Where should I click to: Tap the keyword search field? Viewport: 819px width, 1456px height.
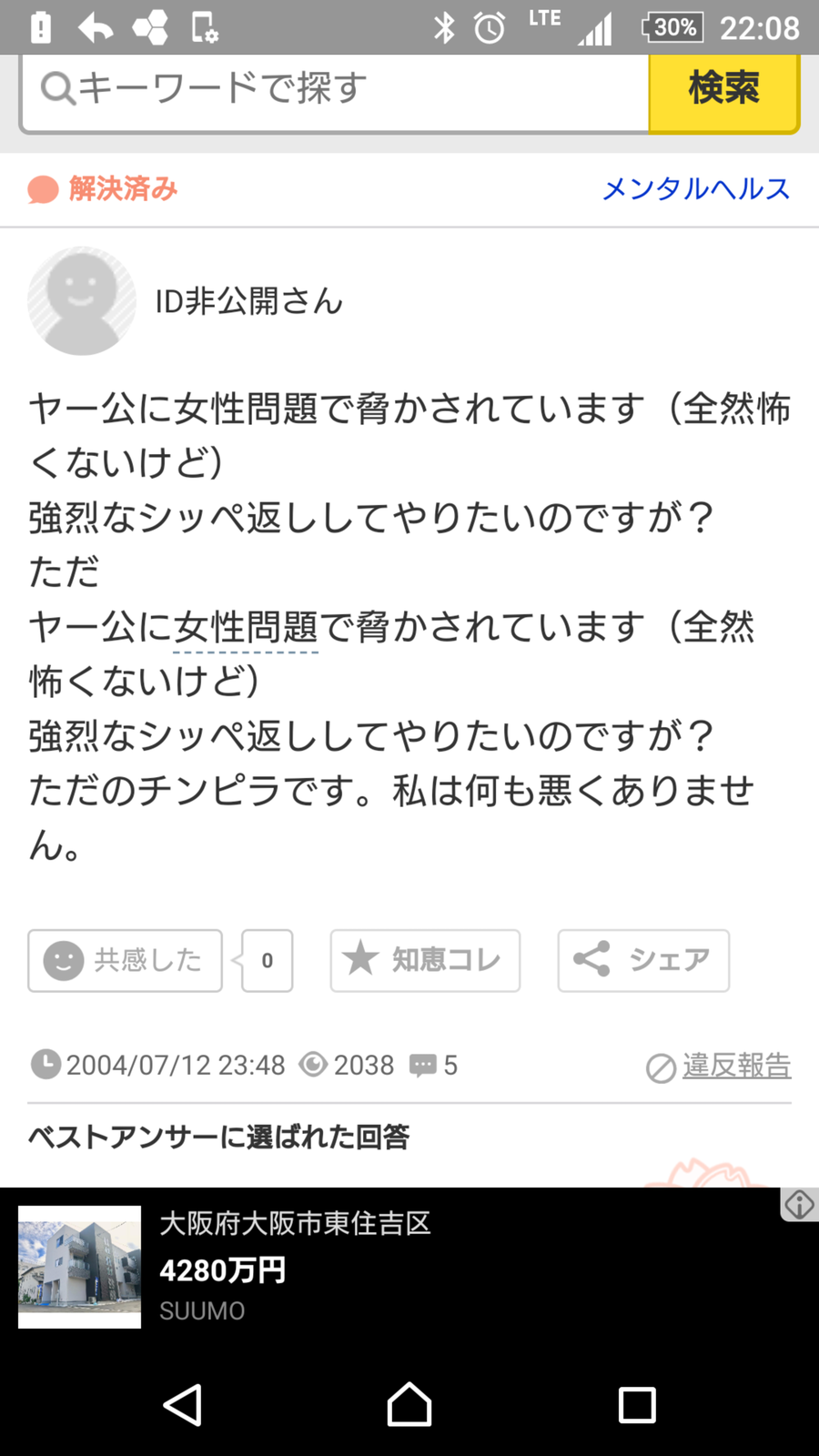(x=335, y=91)
